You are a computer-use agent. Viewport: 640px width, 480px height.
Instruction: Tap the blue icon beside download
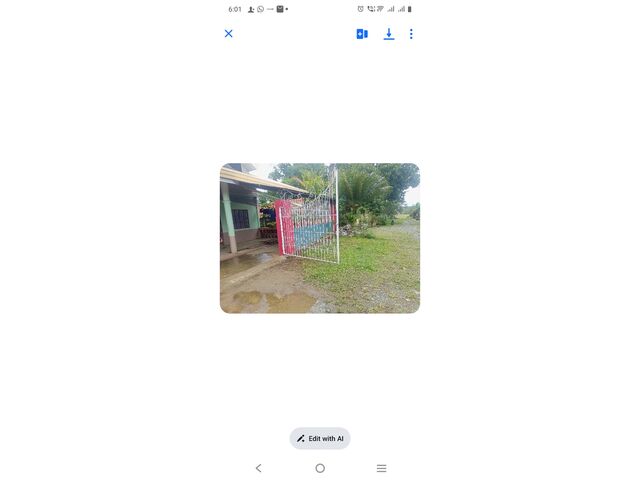click(362, 34)
